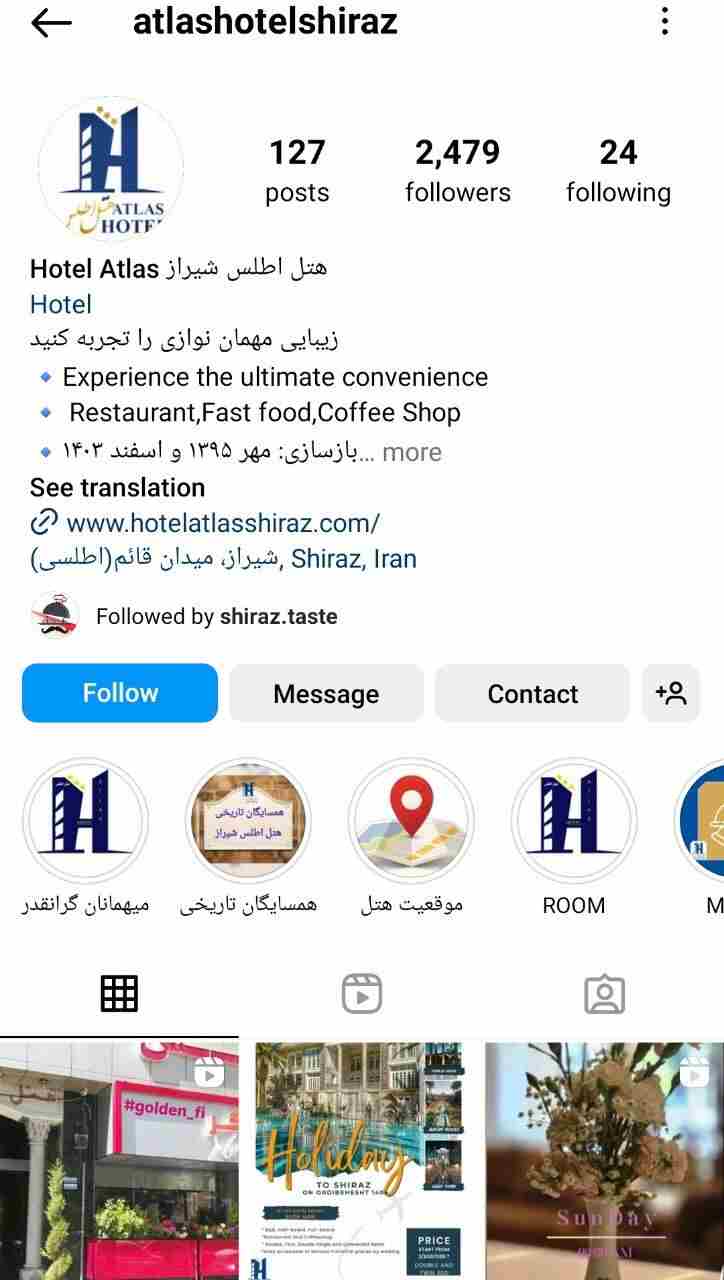Image resolution: width=724 pixels, height=1280 pixels.
Task: Open the موقعیت هتل highlight
Action: point(411,819)
